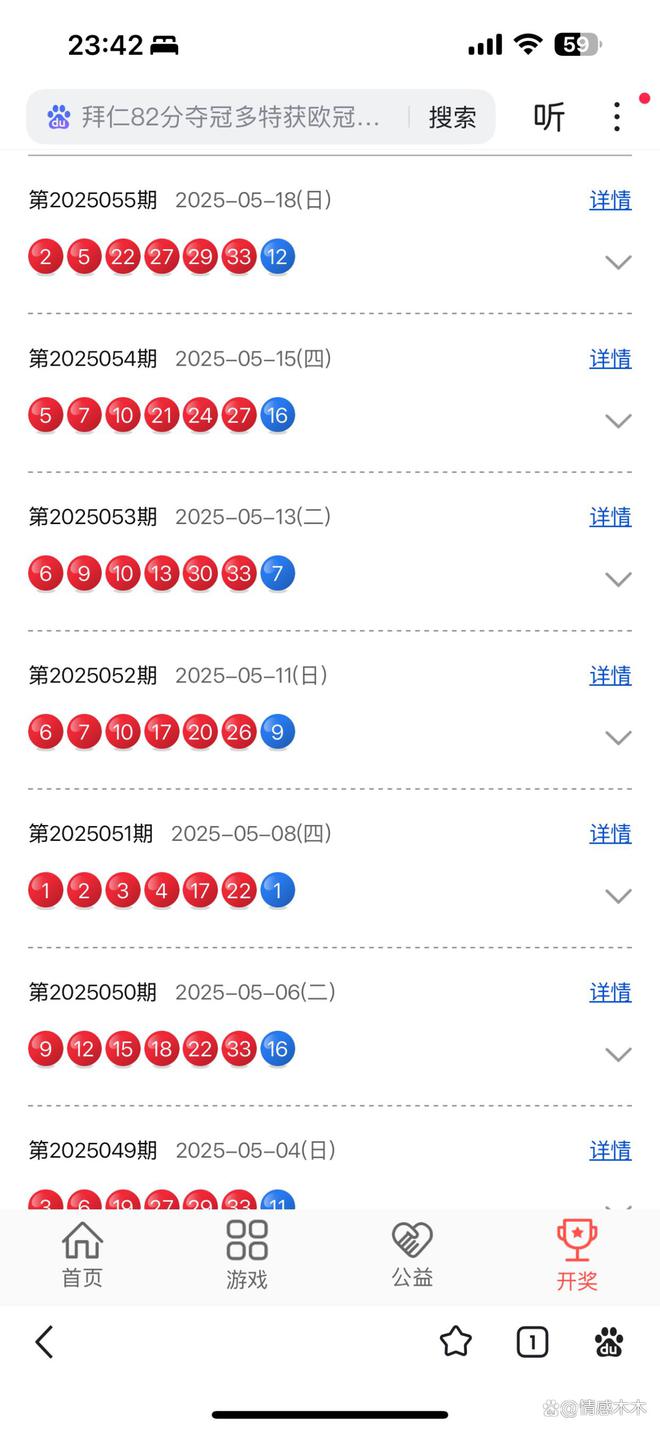Open 详情 for draw 第2025054期
The width and height of the screenshot is (660, 1431).
pyautogui.click(x=610, y=358)
